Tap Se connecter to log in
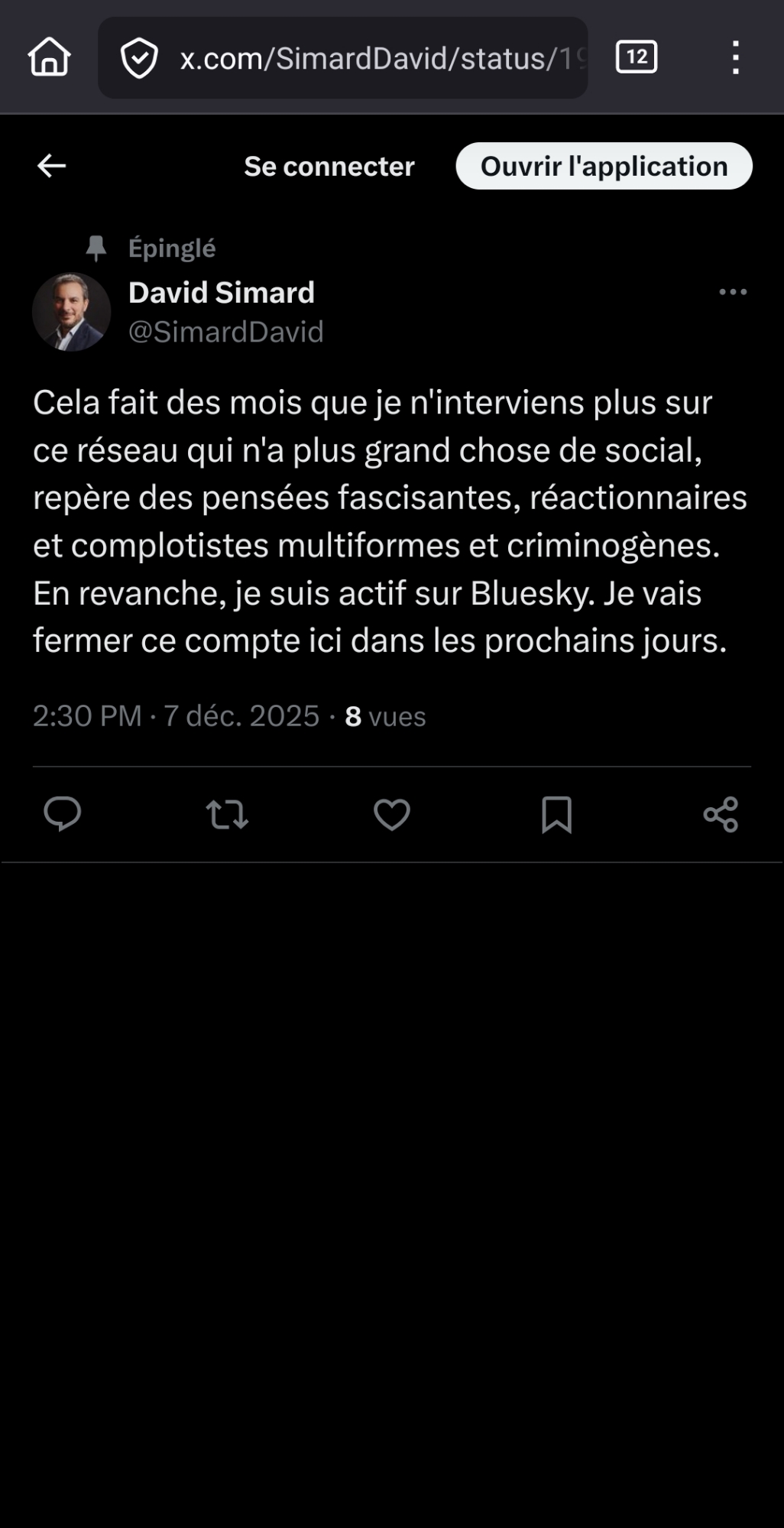Viewport: 784px width, 1528px height. coord(329,166)
